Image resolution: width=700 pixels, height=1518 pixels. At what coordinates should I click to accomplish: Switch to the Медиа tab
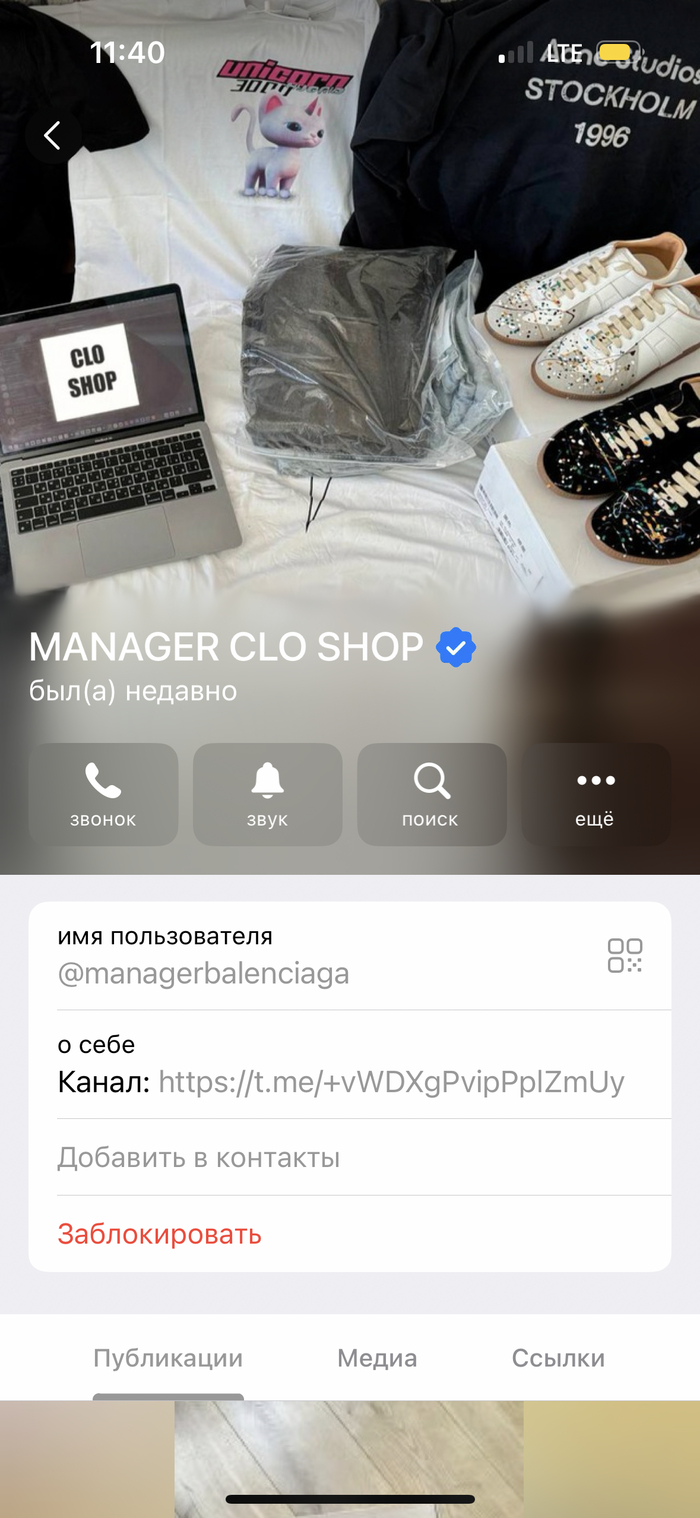[x=377, y=1358]
